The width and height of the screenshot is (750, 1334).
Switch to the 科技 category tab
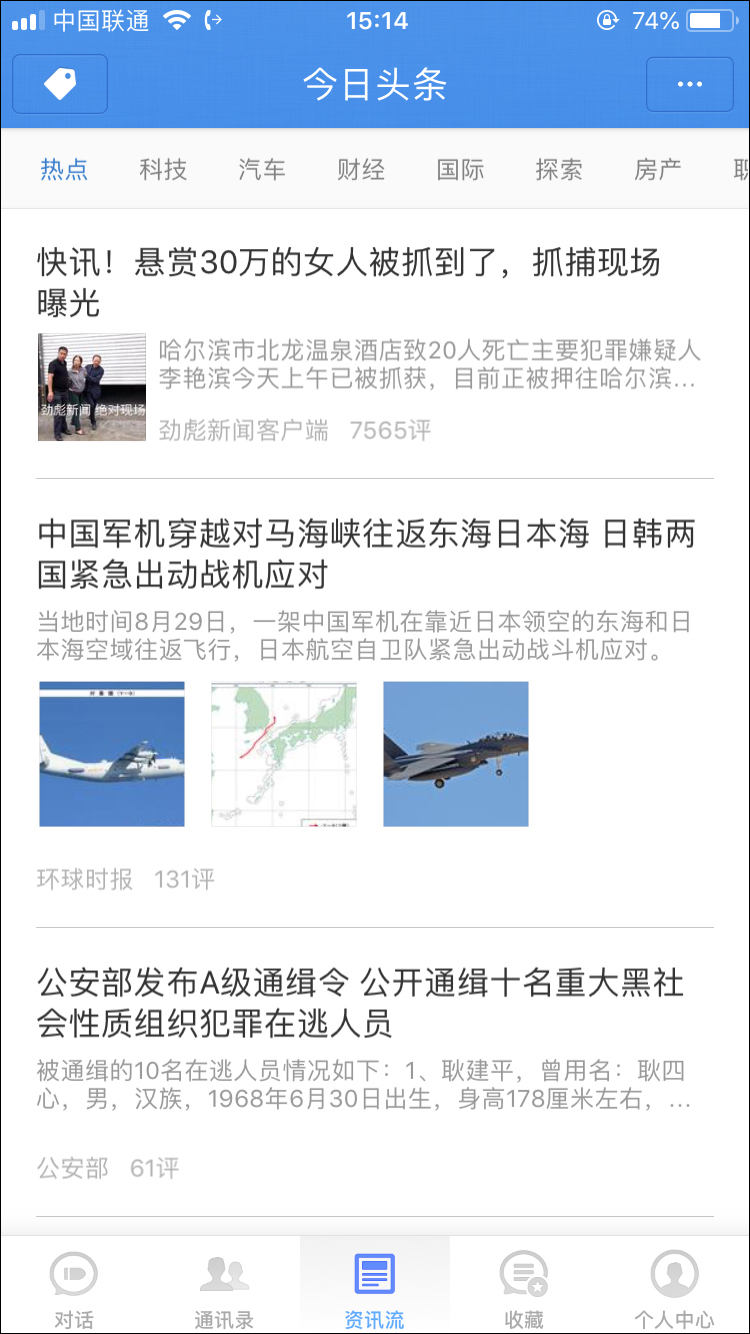pos(163,170)
